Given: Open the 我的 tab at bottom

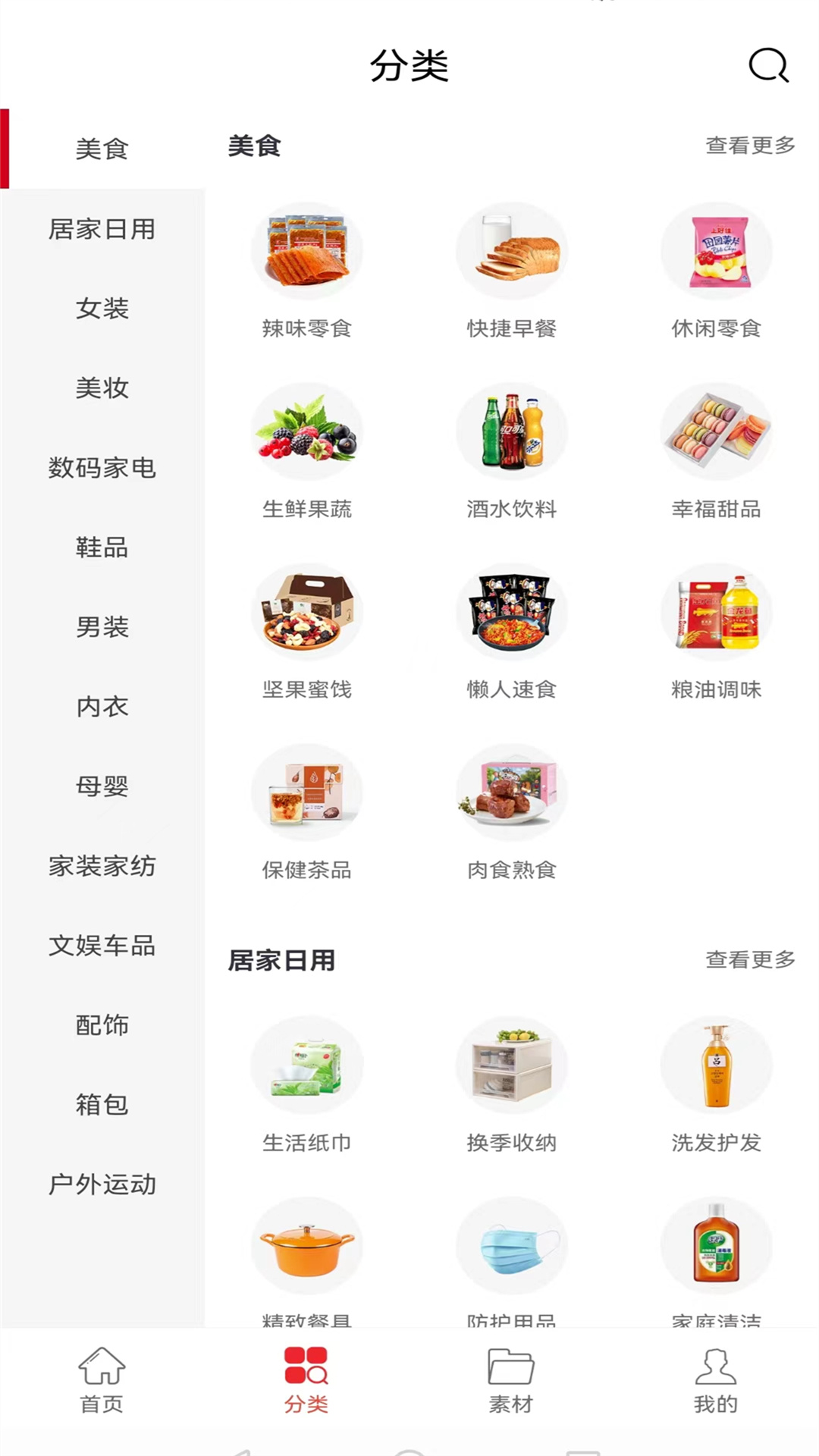Looking at the screenshot, I should [717, 1380].
